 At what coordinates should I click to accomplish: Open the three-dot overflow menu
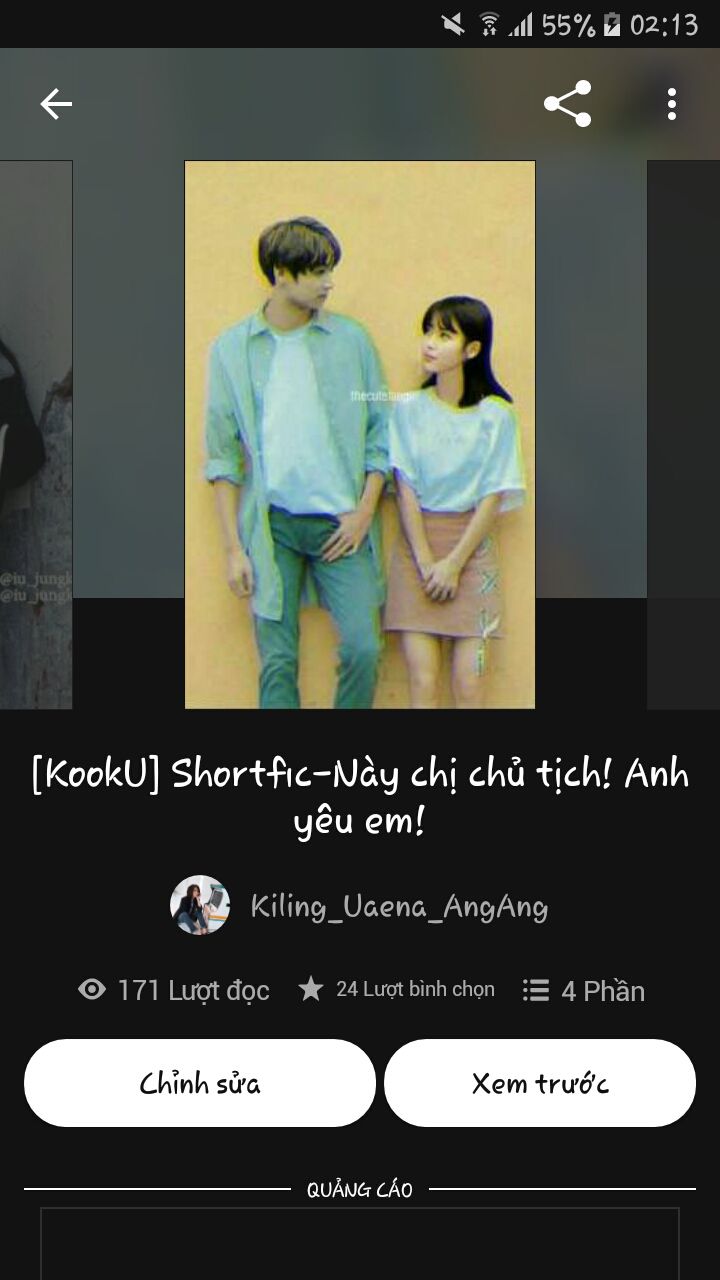[x=672, y=104]
